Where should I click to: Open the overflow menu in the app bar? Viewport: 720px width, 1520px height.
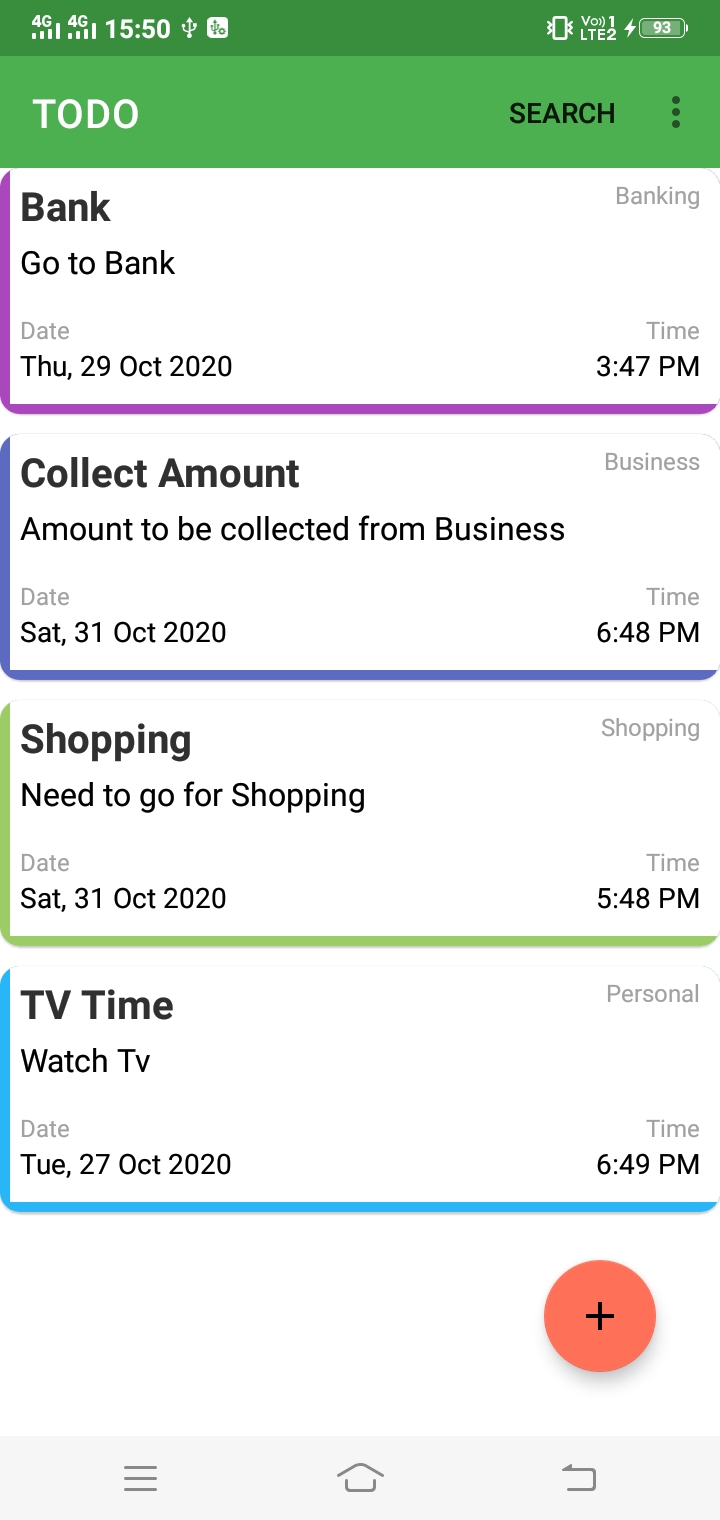676,113
